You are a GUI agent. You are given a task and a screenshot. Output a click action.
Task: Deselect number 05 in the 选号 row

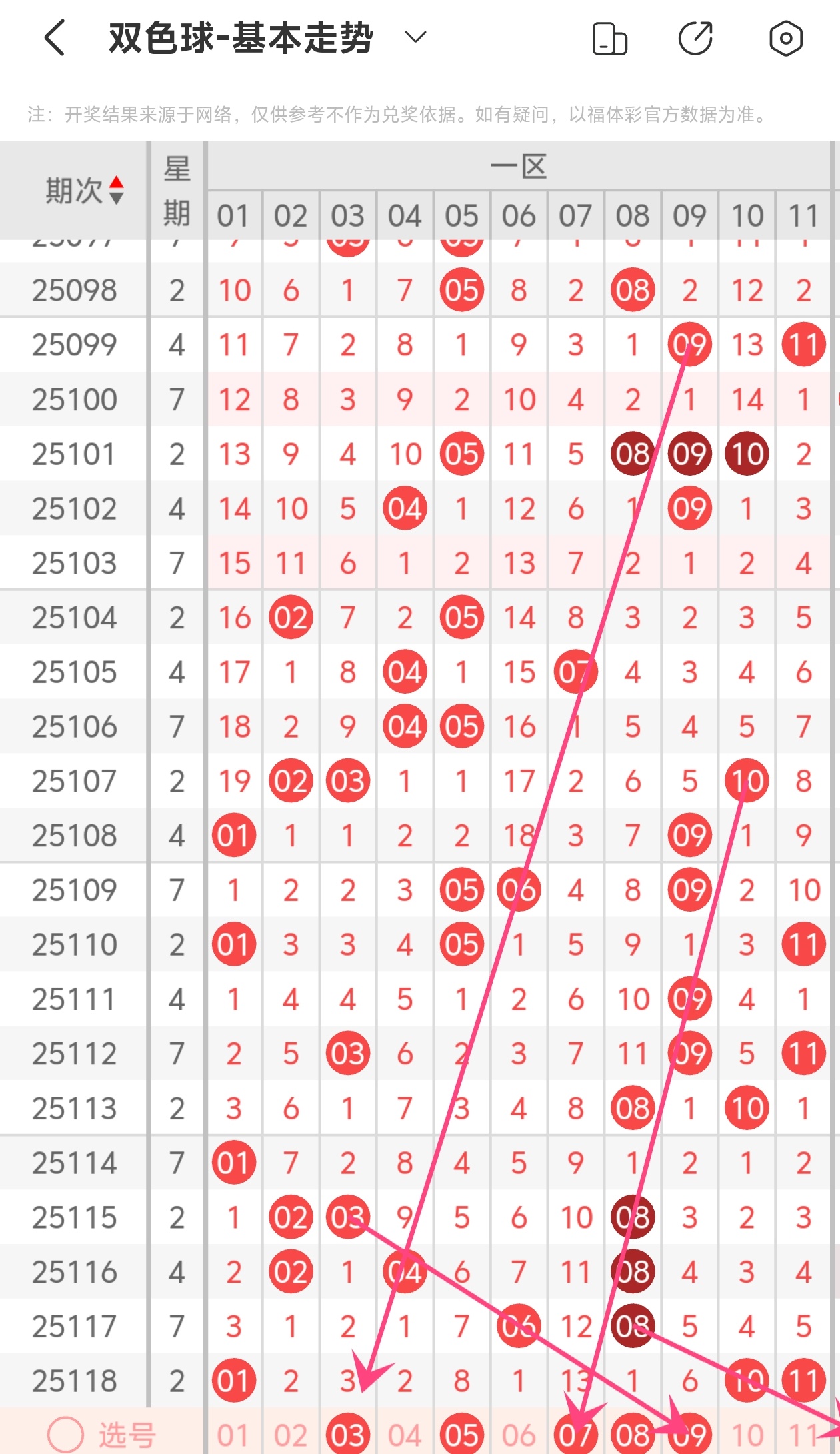point(462,1435)
